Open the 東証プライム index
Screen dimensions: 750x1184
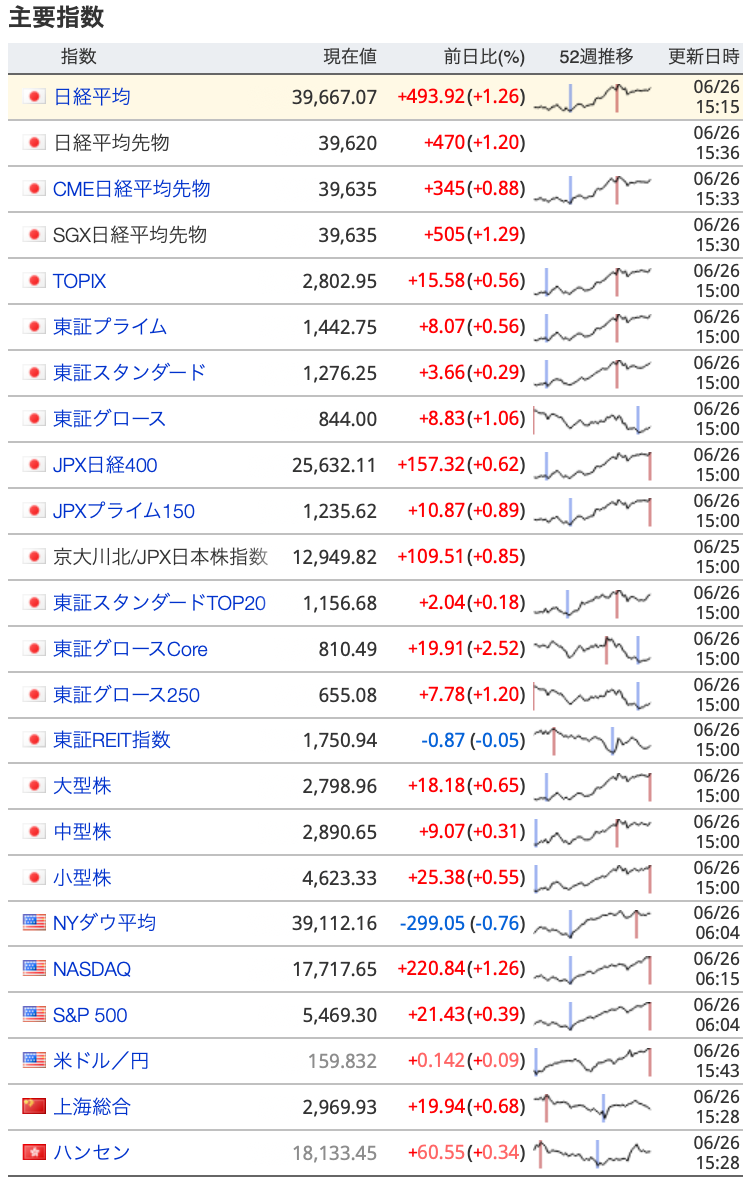pyautogui.click(x=110, y=327)
